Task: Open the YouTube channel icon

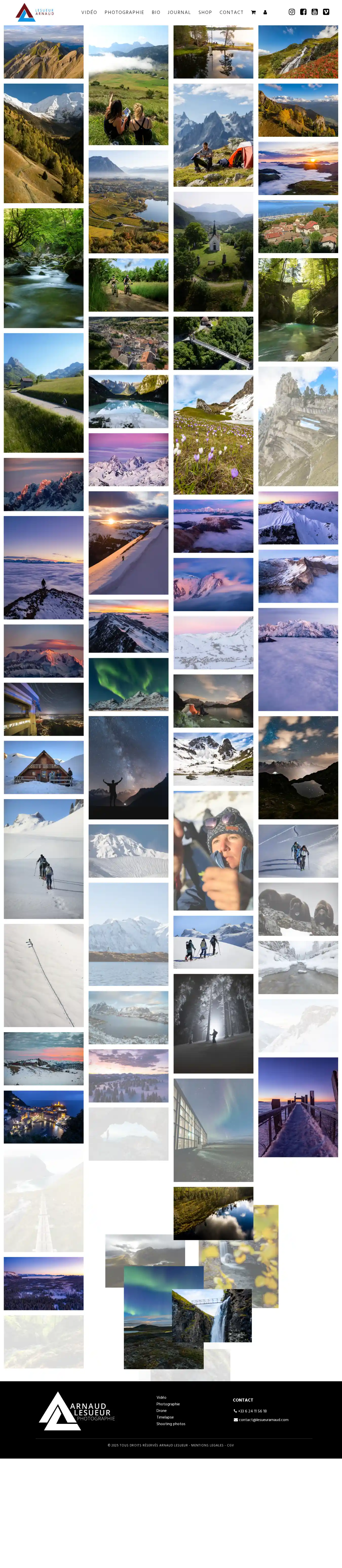Action: pos(315,12)
